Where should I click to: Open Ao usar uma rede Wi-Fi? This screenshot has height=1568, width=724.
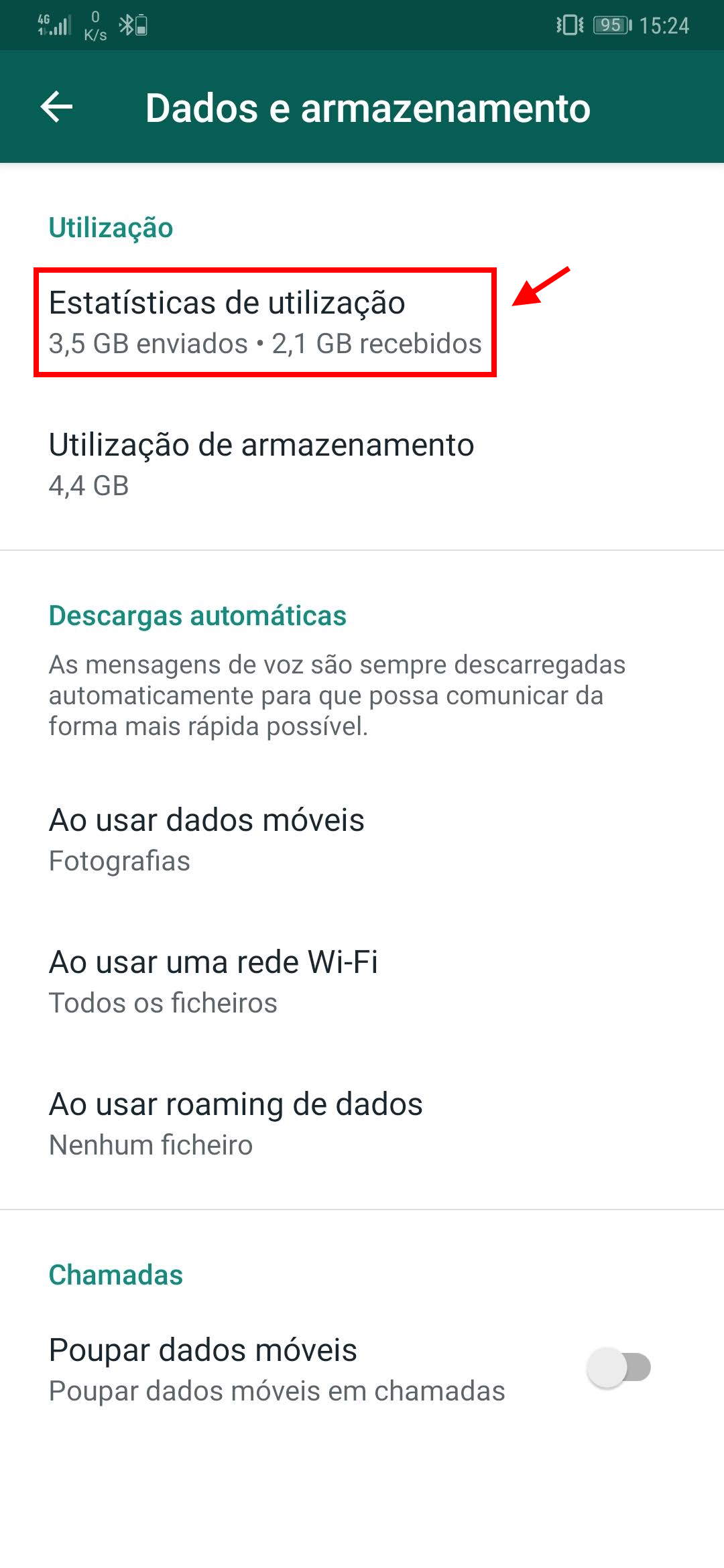[213, 981]
